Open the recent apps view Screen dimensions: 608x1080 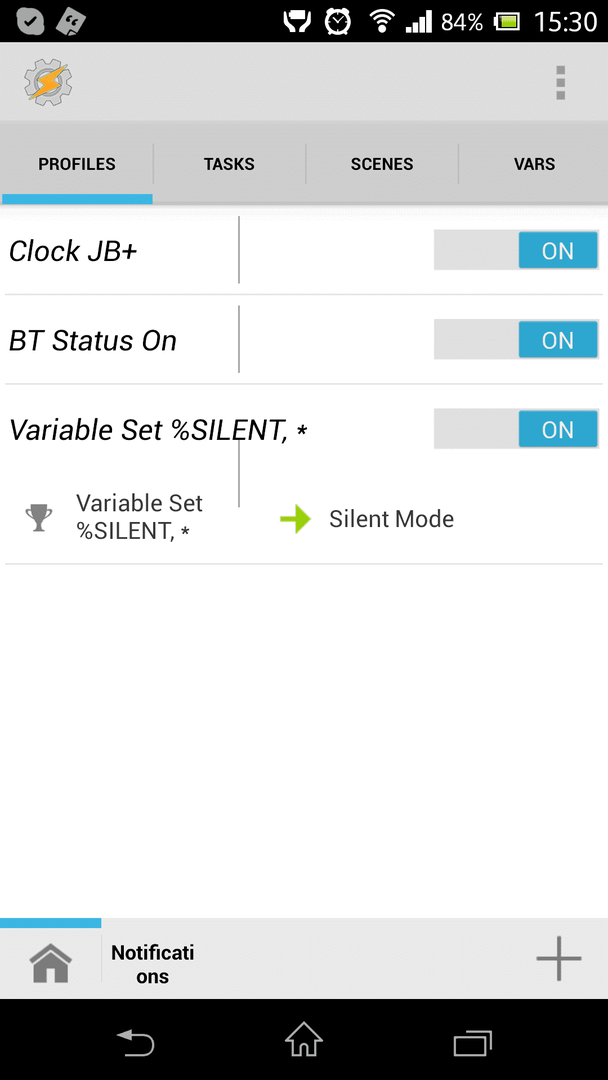(473, 1043)
